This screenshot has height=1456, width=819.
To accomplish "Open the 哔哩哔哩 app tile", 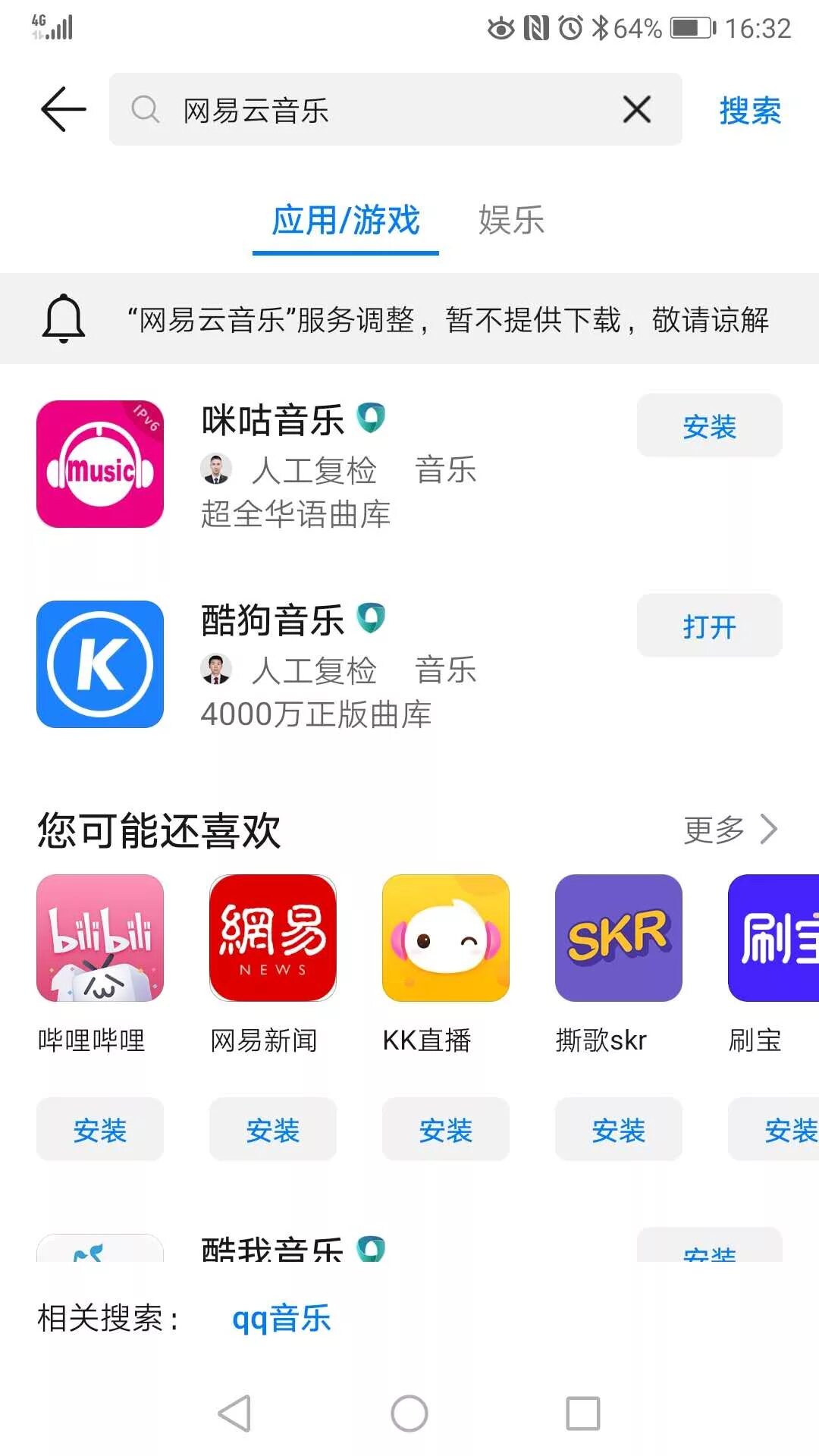I will coord(100,938).
